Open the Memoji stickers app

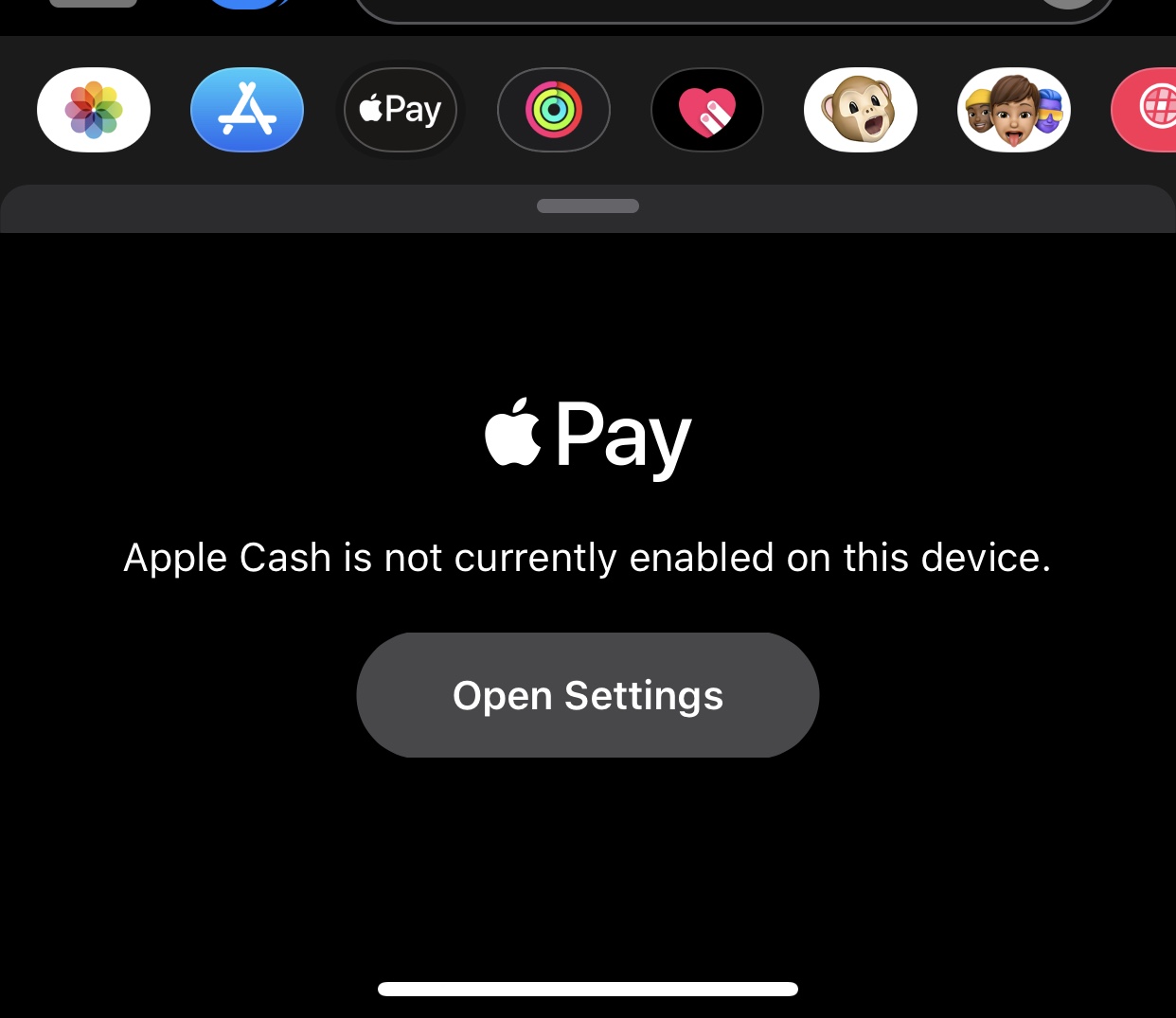point(1014,110)
